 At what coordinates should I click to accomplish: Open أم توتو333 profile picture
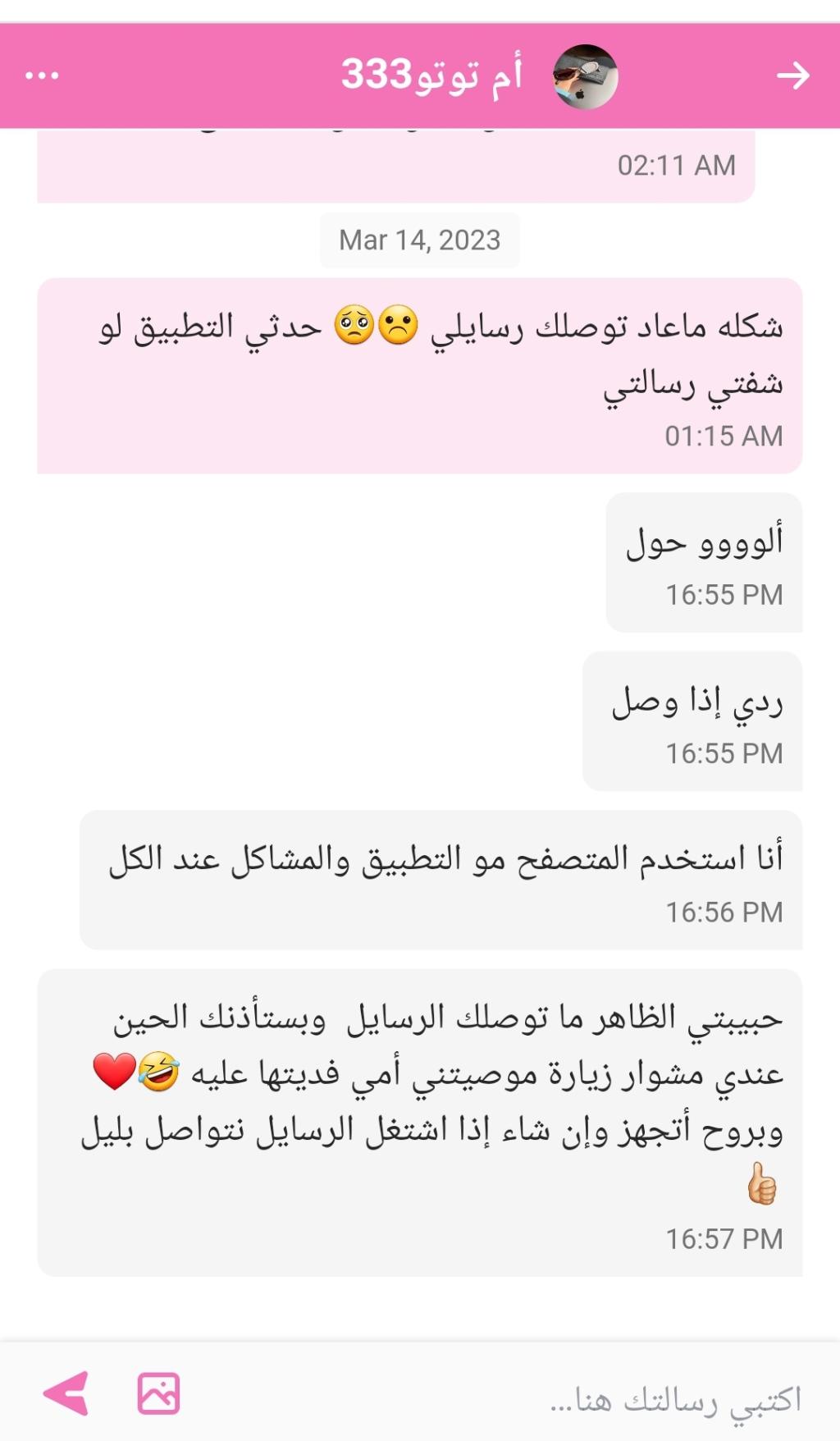point(585,77)
